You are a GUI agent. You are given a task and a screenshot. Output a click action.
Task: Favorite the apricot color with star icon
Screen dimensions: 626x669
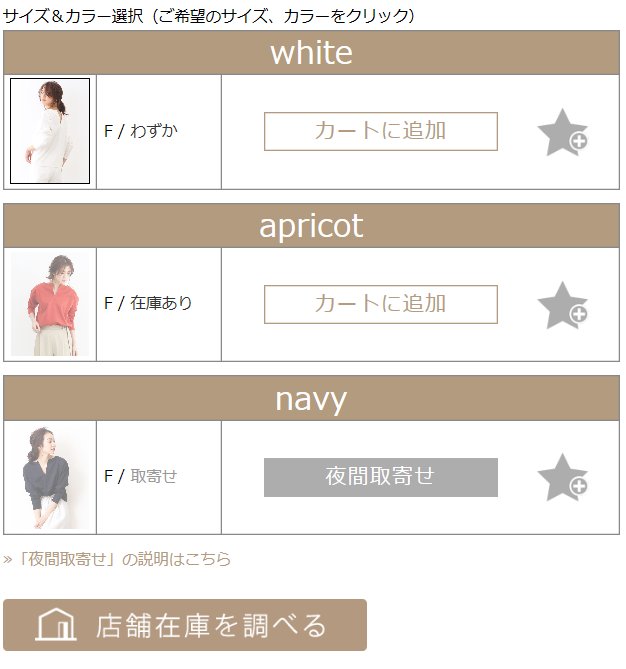(562, 306)
